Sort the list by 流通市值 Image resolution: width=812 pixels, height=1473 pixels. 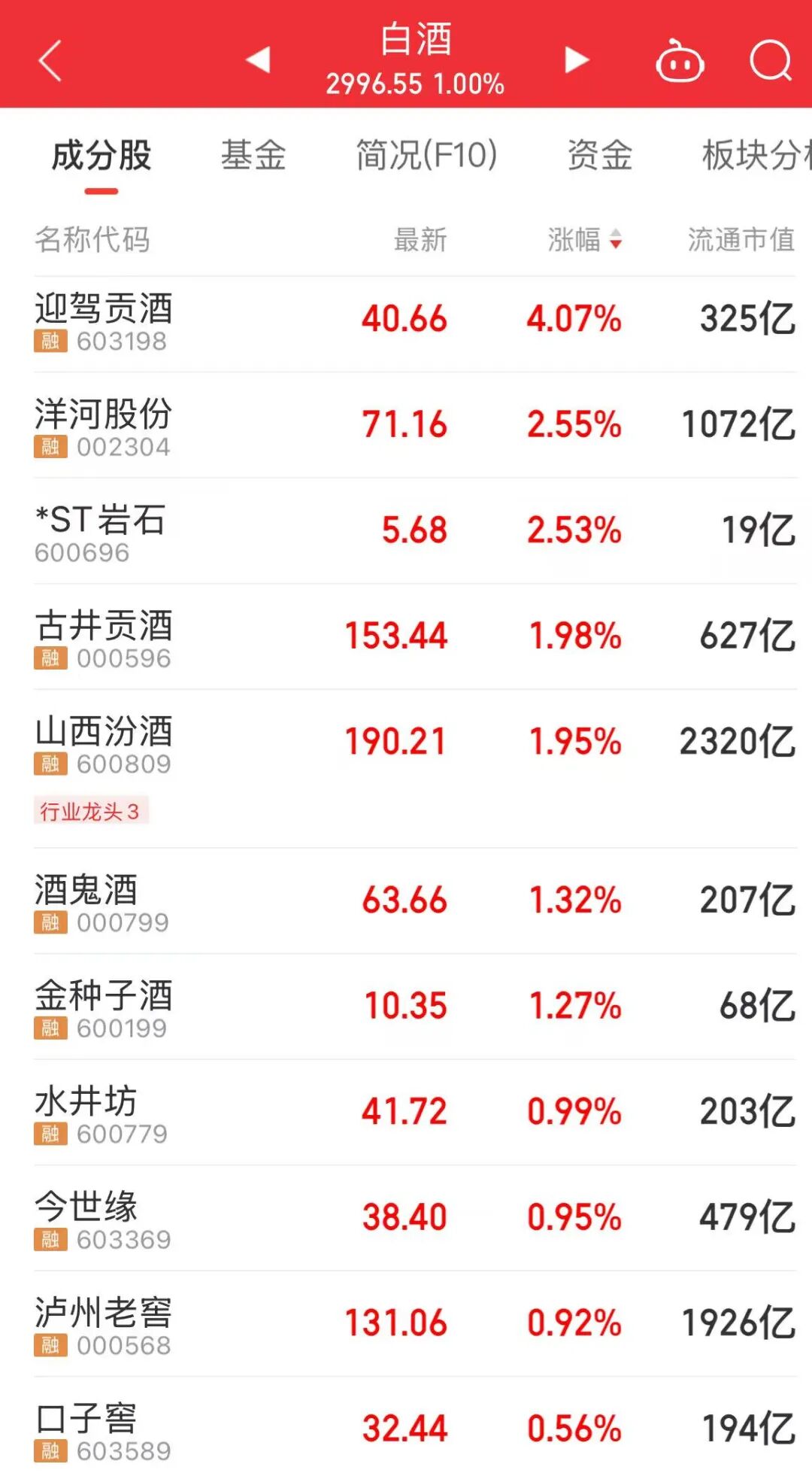point(741,240)
